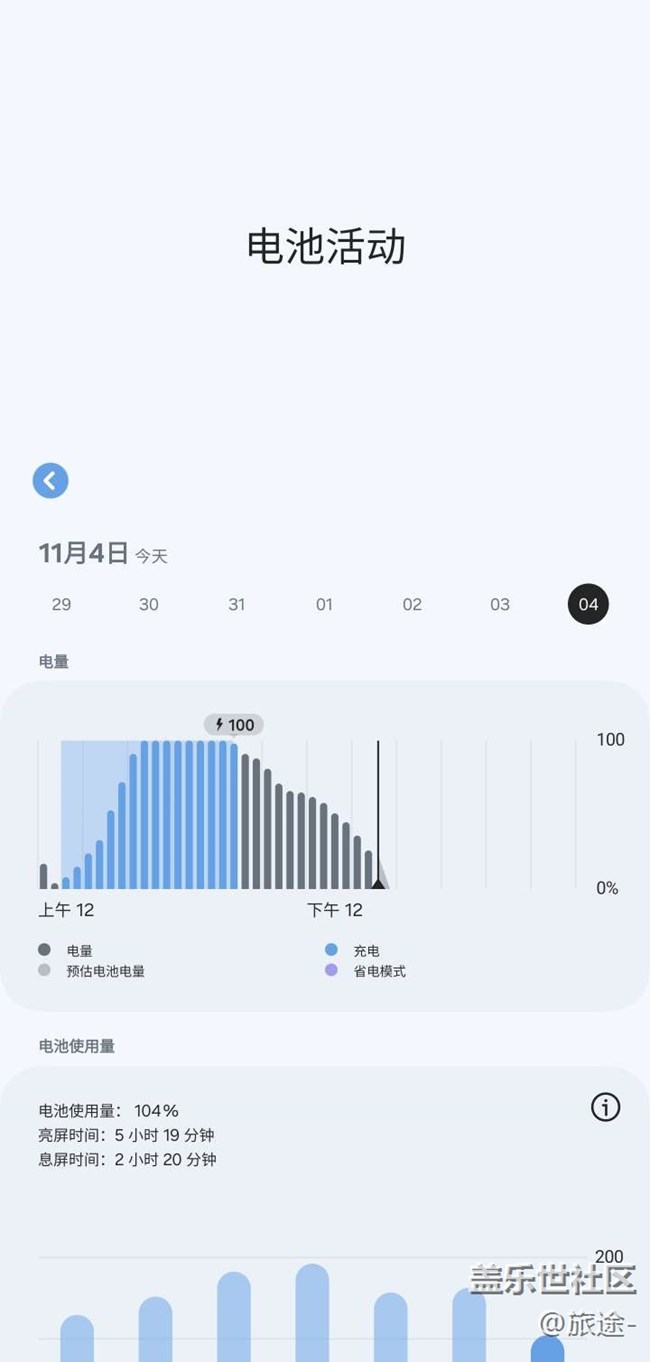The height and width of the screenshot is (1362, 650).
Task: Select today, day 04
Action: (x=588, y=604)
